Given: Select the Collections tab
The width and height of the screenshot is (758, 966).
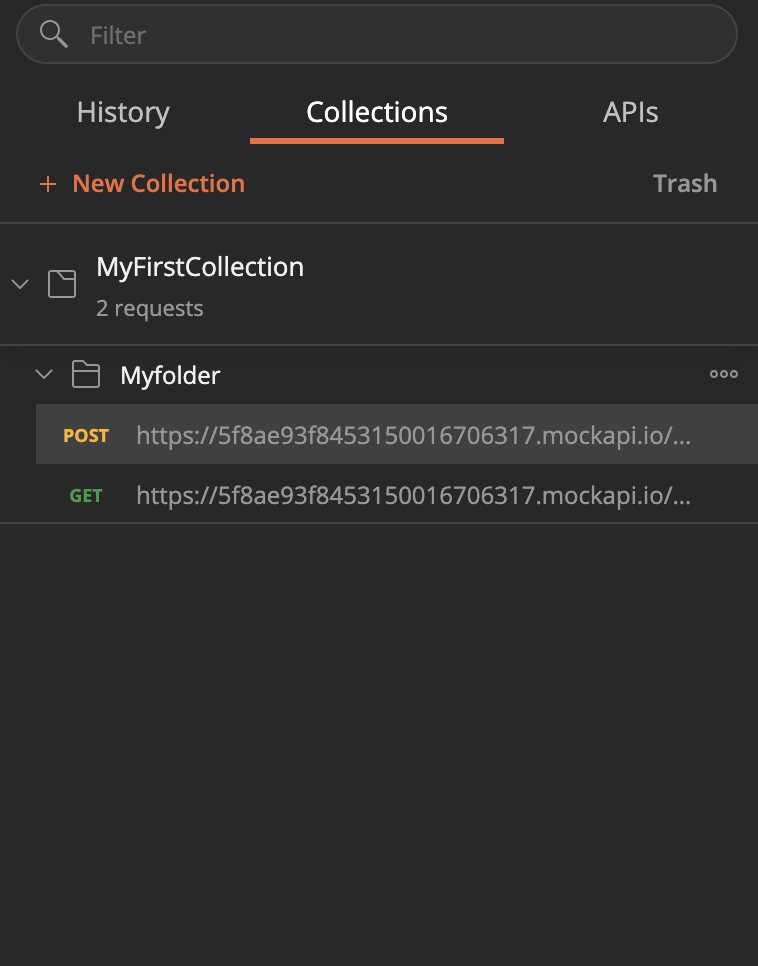Looking at the screenshot, I should [376, 112].
